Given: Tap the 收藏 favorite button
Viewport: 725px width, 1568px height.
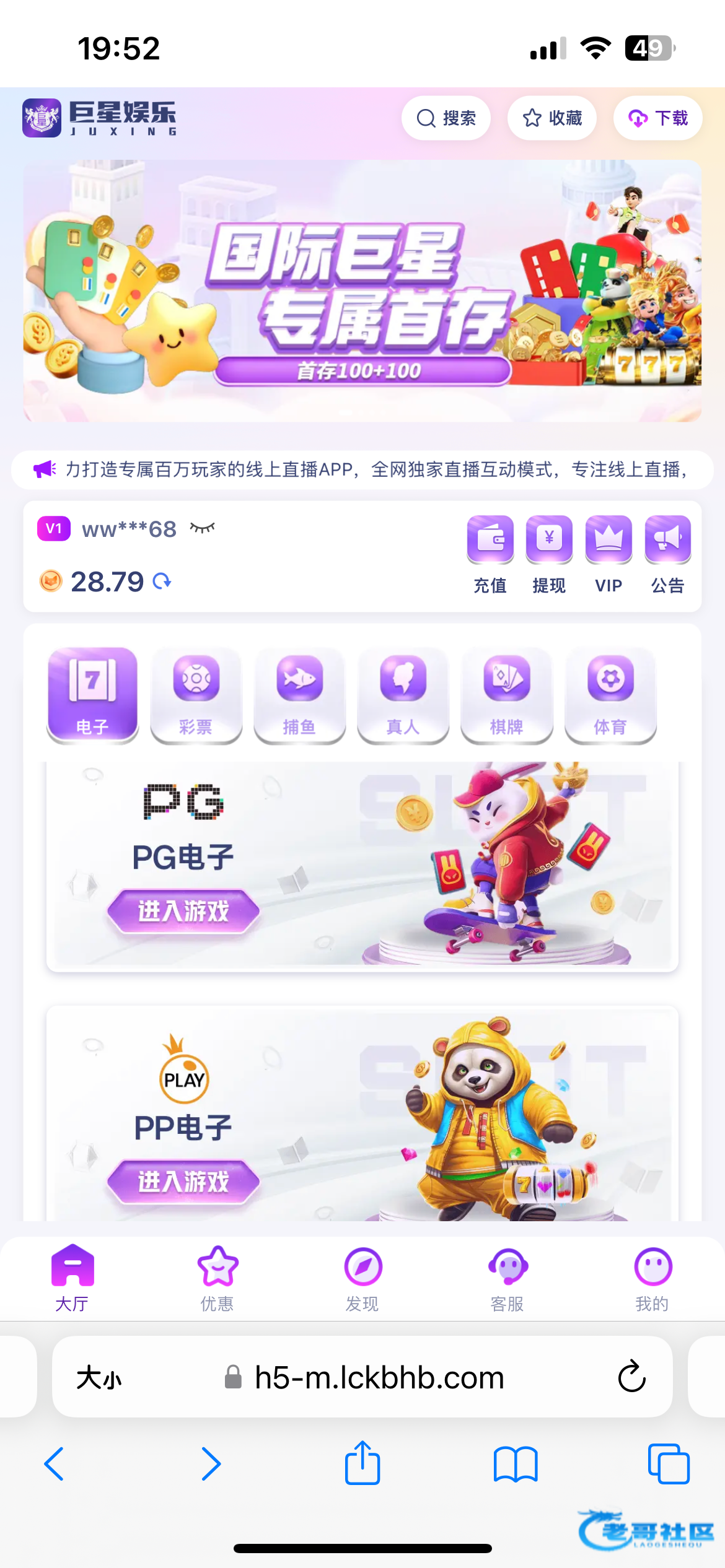Looking at the screenshot, I should 551,118.
